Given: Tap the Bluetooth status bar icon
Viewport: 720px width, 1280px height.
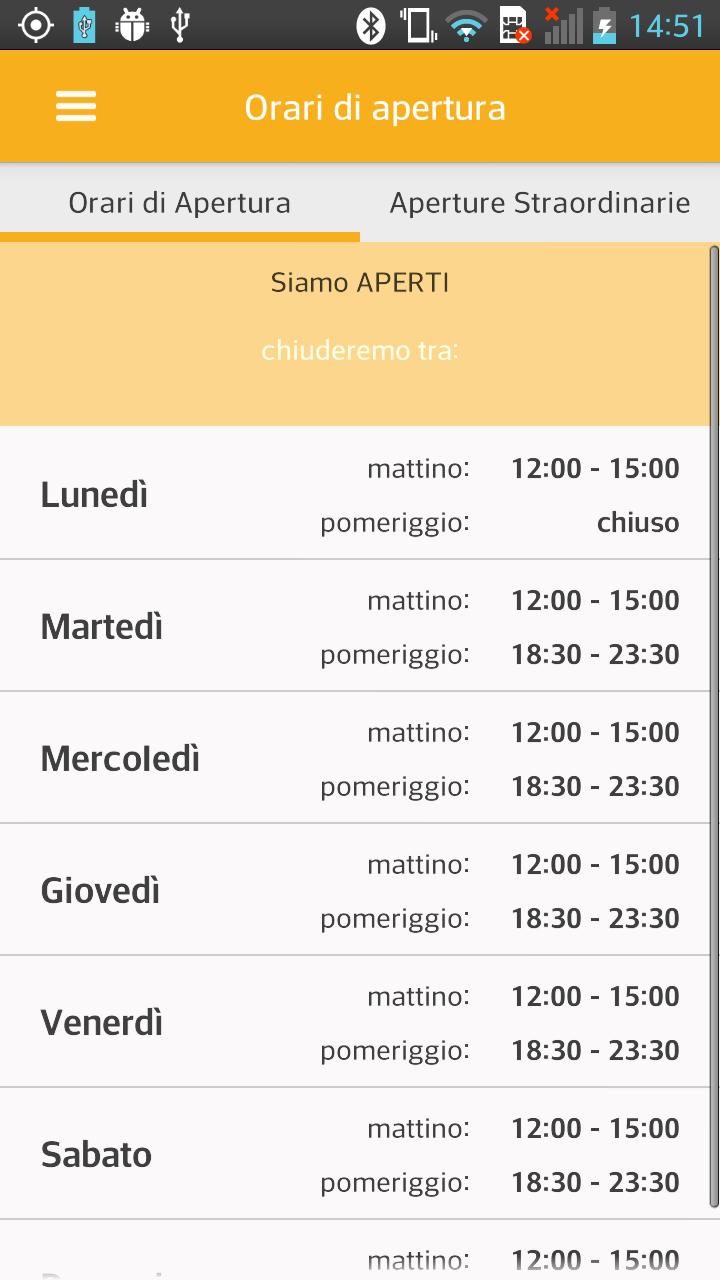Looking at the screenshot, I should tap(373, 25).
